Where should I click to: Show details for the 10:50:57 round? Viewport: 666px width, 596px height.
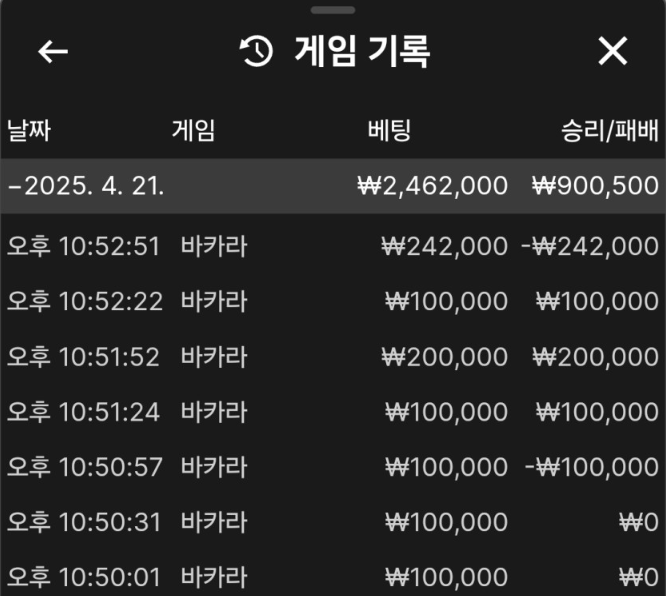tap(332, 466)
